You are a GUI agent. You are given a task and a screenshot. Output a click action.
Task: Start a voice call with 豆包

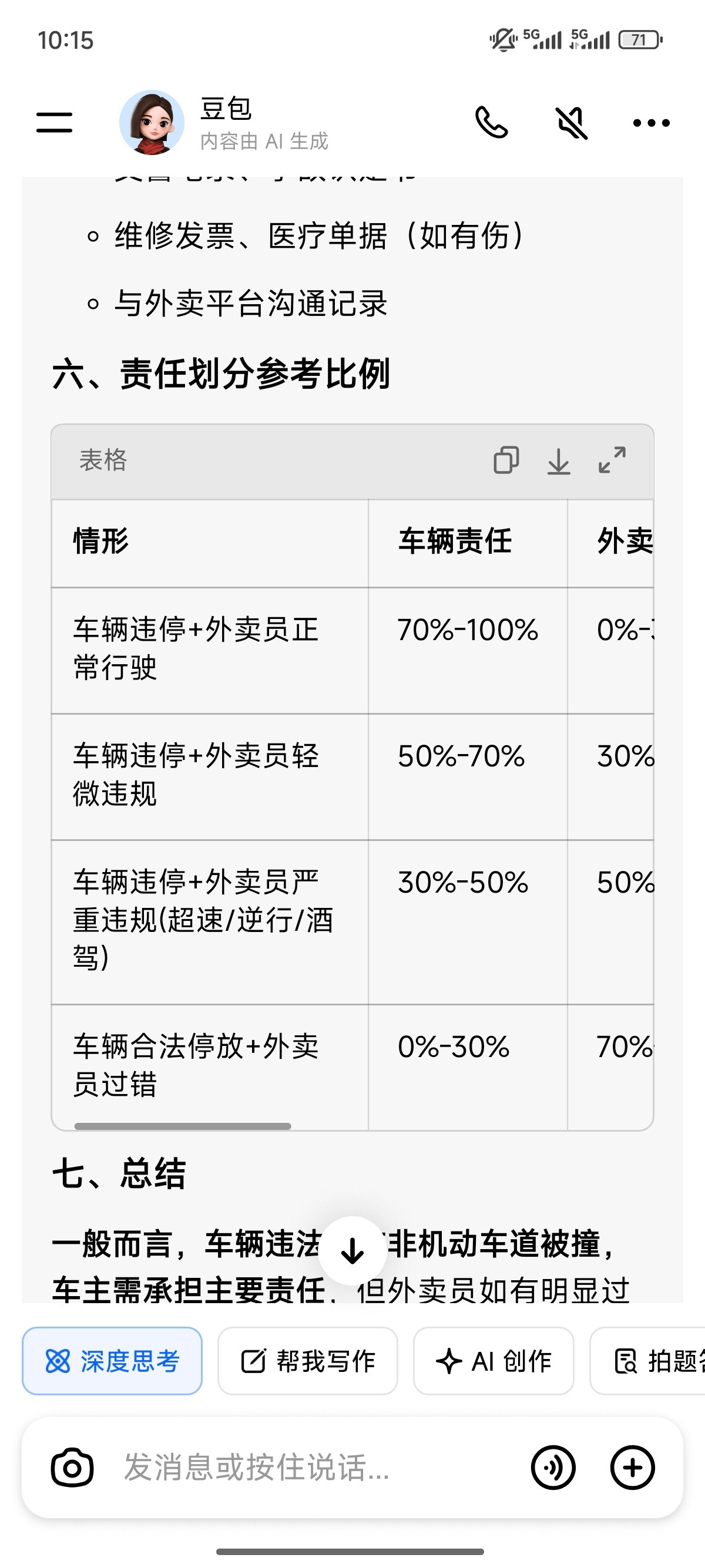point(492,122)
